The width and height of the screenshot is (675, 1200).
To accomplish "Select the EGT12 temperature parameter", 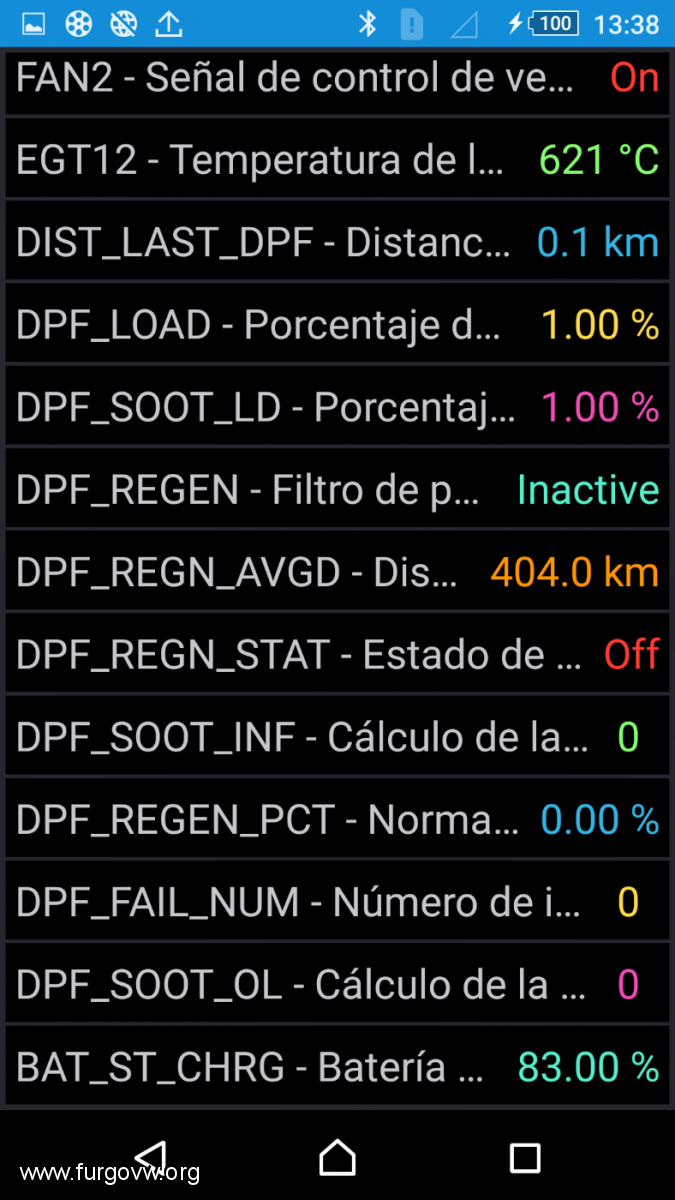I will (x=337, y=158).
